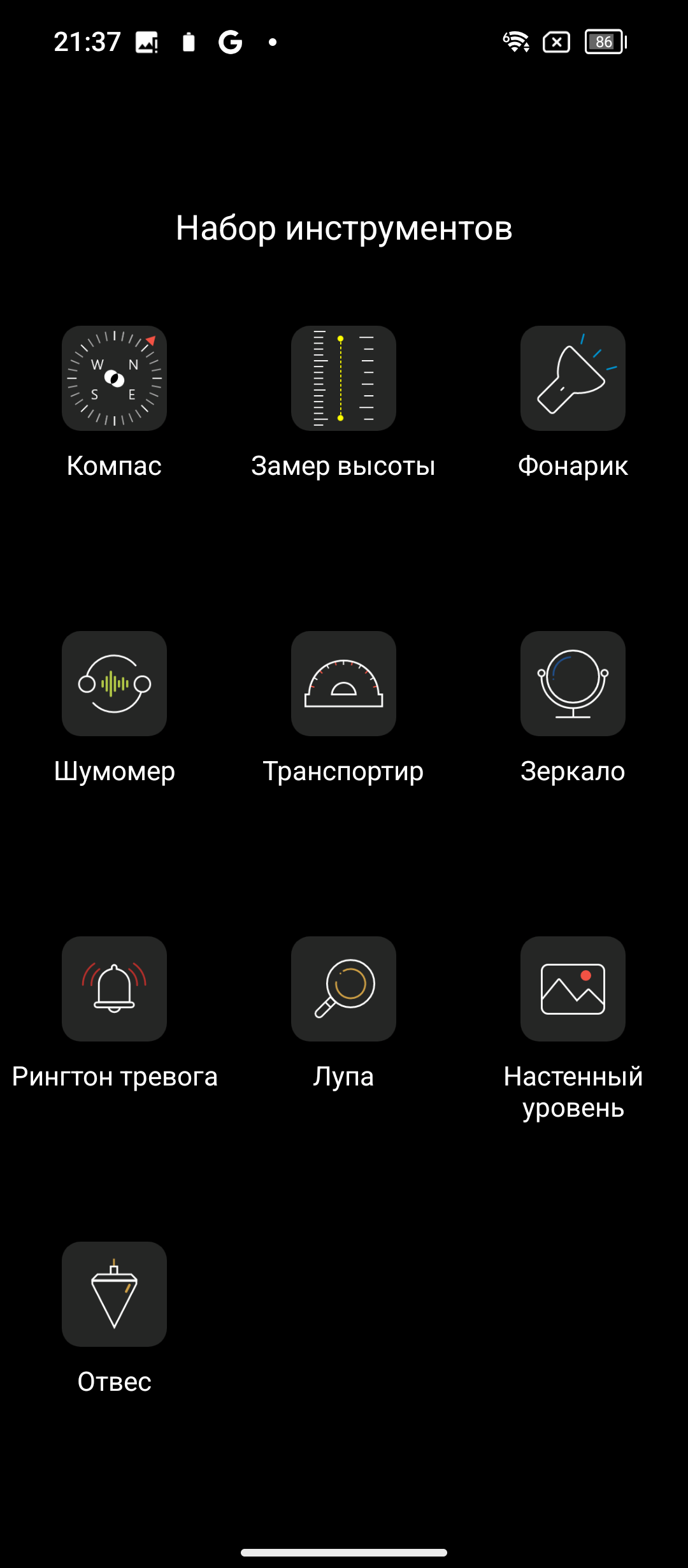Open the Зеркало tool
This screenshot has width=688, height=1568.
point(573,683)
